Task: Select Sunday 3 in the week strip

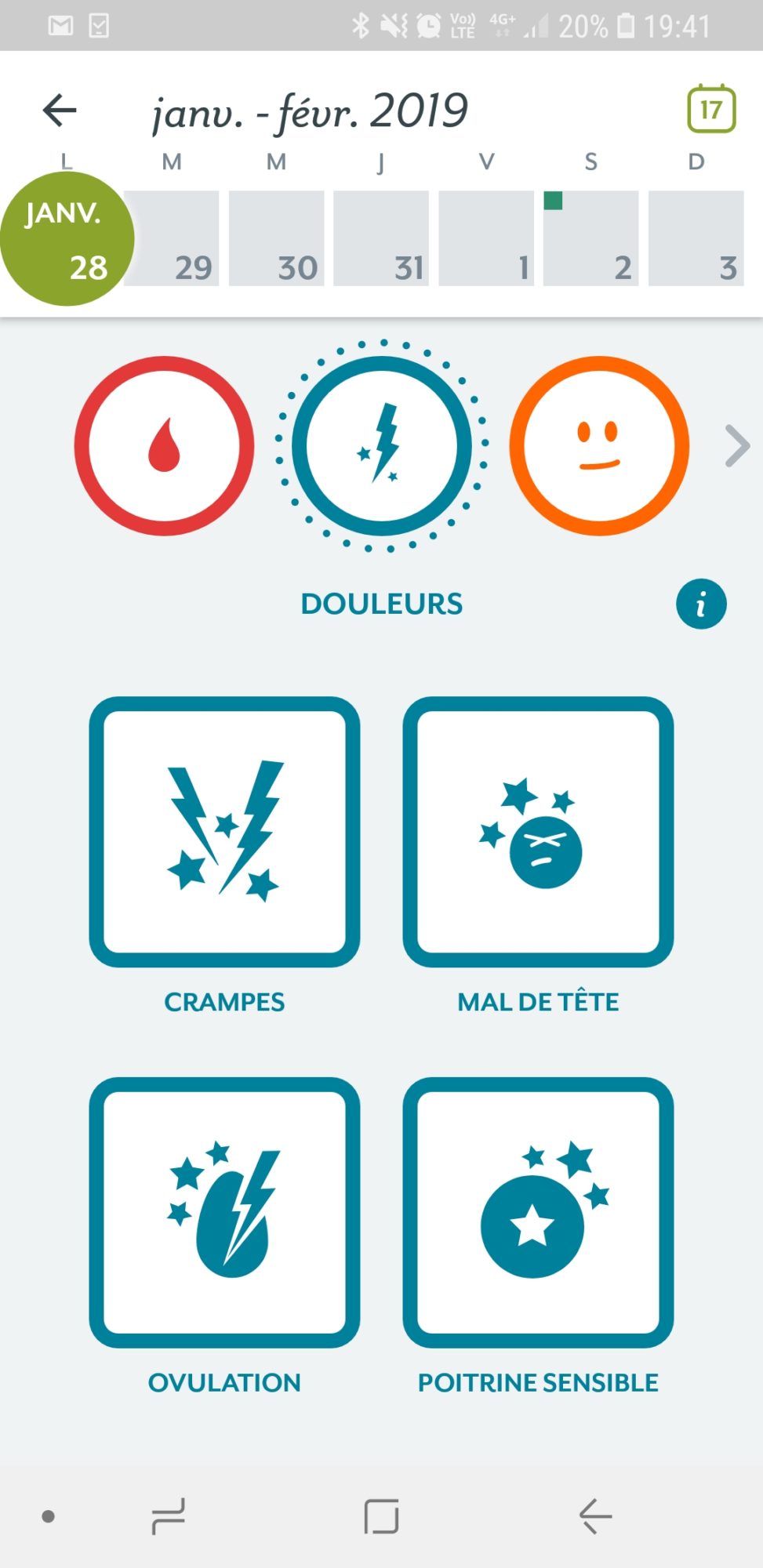Action: point(696,238)
